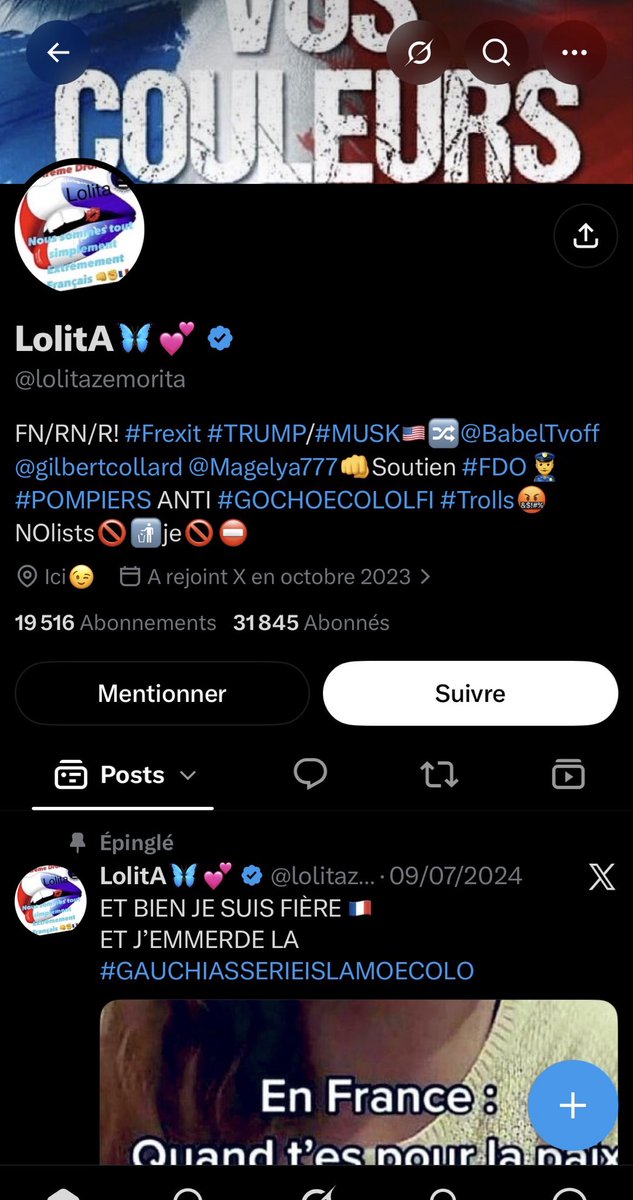Image resolution: width=633 pixels, height=1200 pixels.
Task: Open the profile picture of LolitA
Action: (x=79, y=226)
